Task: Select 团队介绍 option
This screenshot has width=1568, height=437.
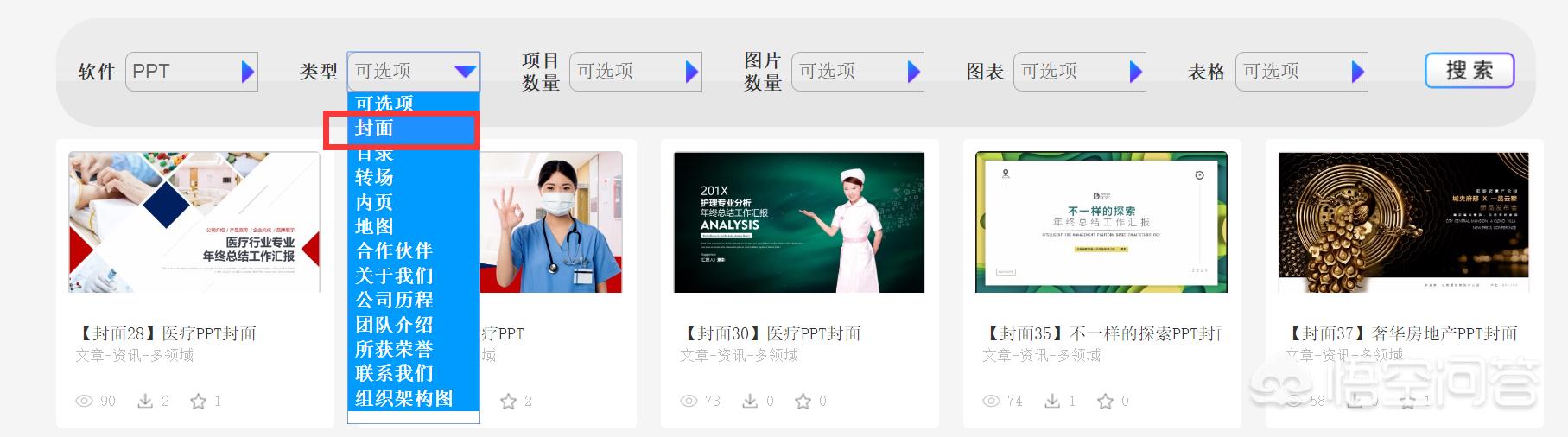Action: point(394,325)
